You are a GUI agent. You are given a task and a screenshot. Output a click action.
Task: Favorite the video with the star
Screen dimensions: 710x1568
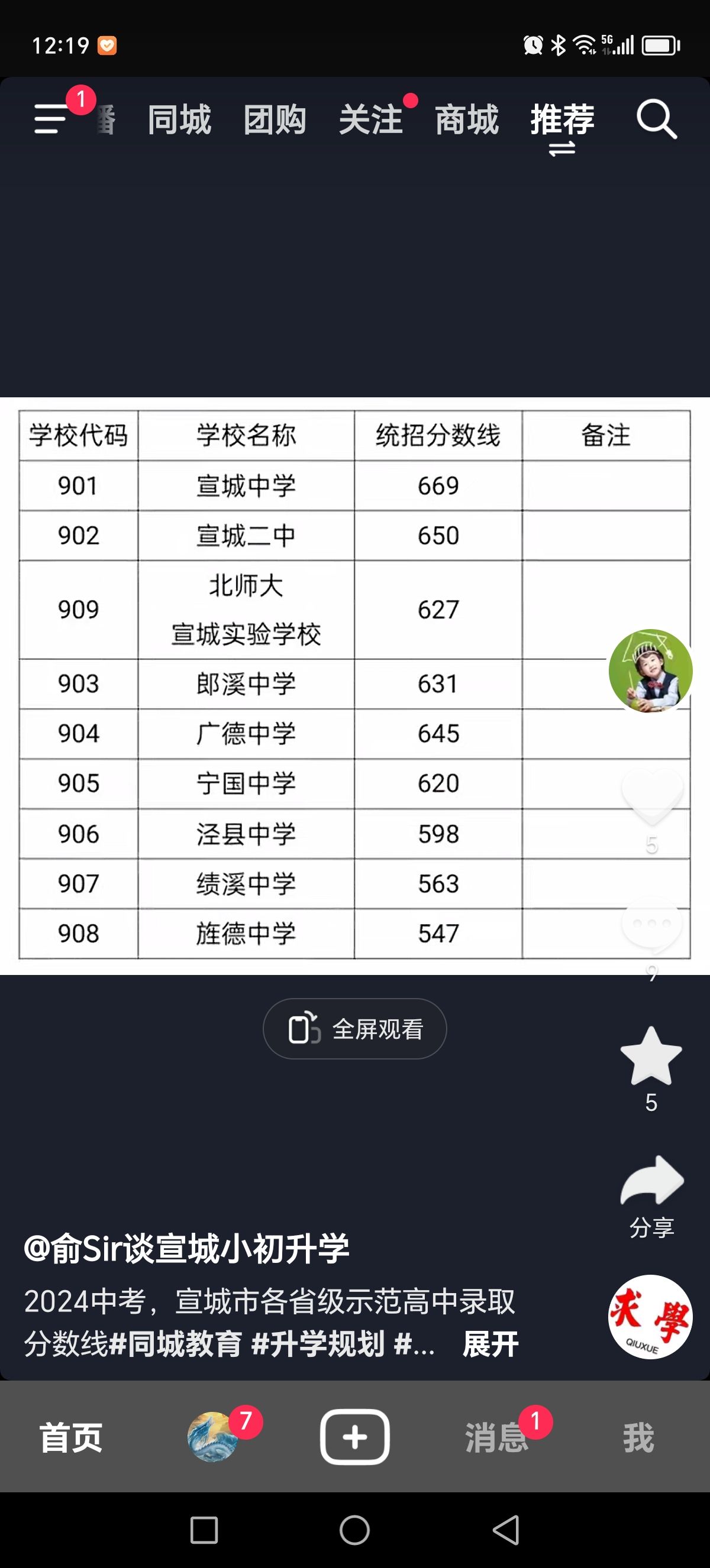tap(651, 1056)
